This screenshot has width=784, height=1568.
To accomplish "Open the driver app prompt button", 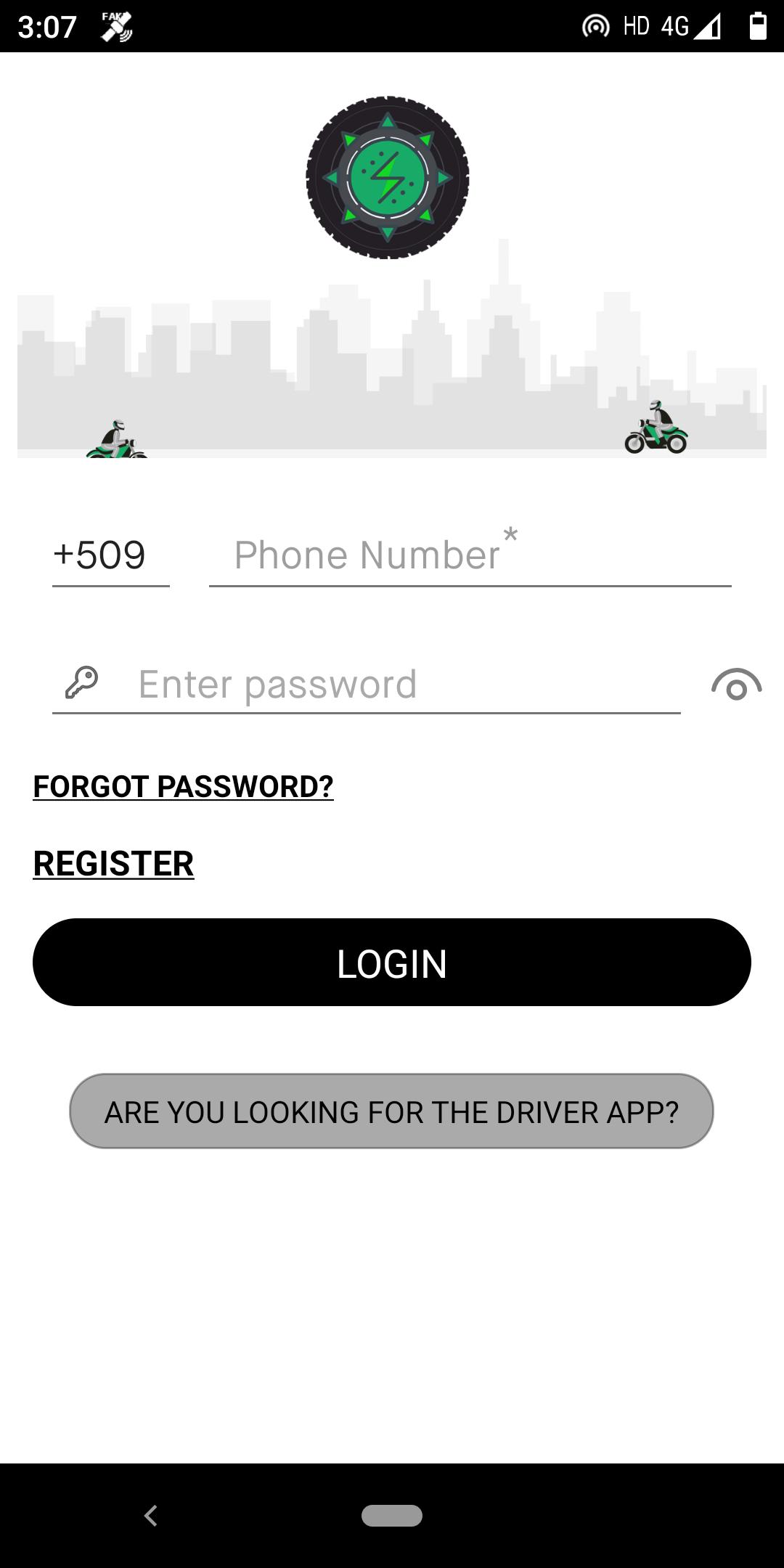I will [391, 1111].
